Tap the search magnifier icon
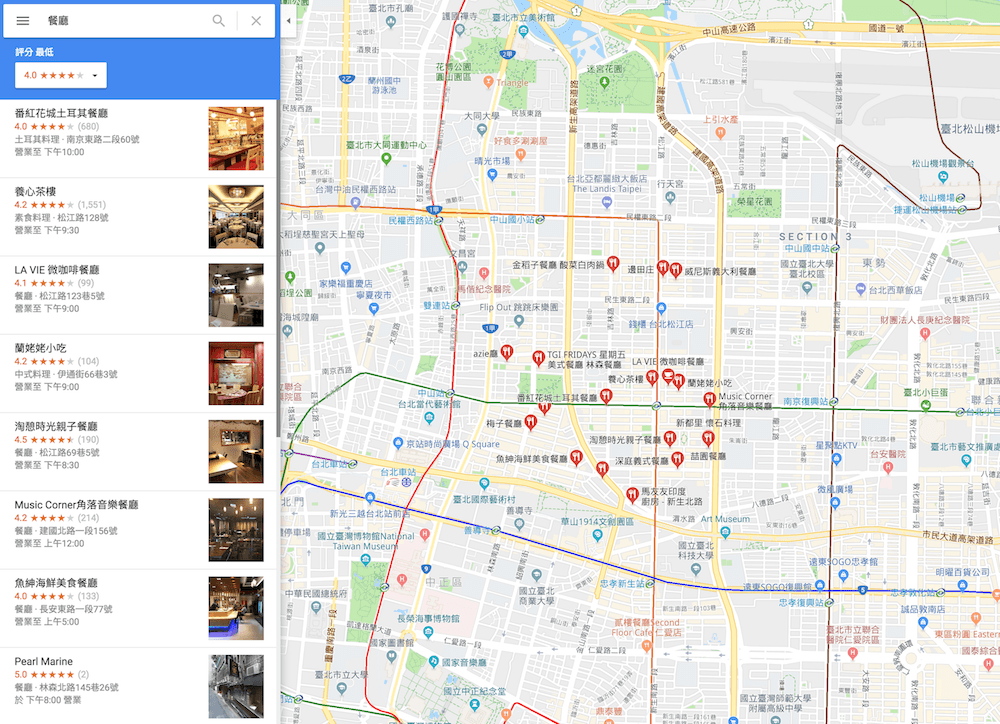The height and width of the screenshot is (724, 1000). (219, 21)
